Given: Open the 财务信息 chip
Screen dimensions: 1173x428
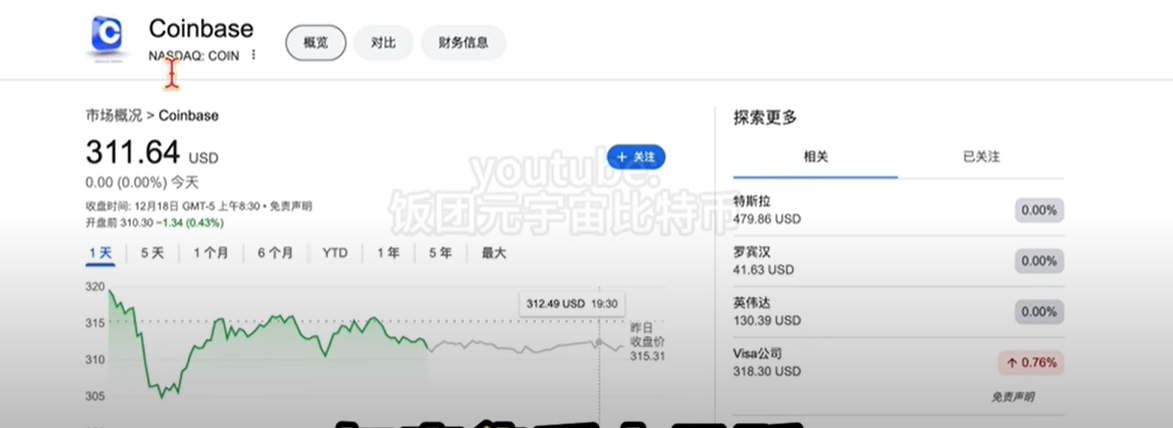Looking at the screenshot, I should [x=463, y=43].
